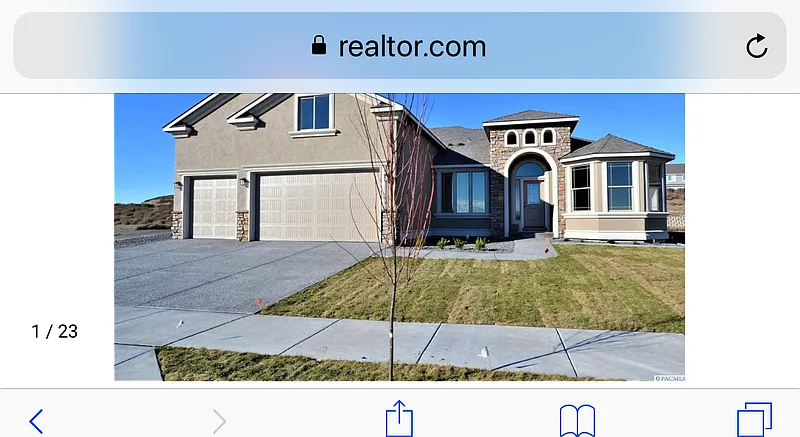Open the share sheet
This screenshot has height=437, width=800.
[399, 418]
